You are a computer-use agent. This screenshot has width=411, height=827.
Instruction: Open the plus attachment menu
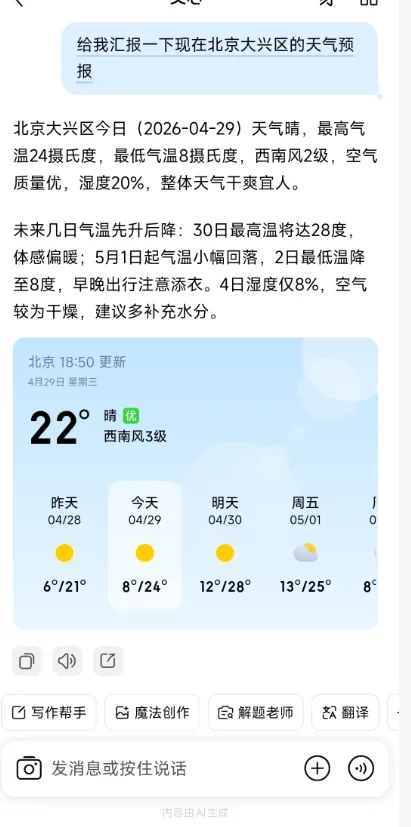pos(317,768)
